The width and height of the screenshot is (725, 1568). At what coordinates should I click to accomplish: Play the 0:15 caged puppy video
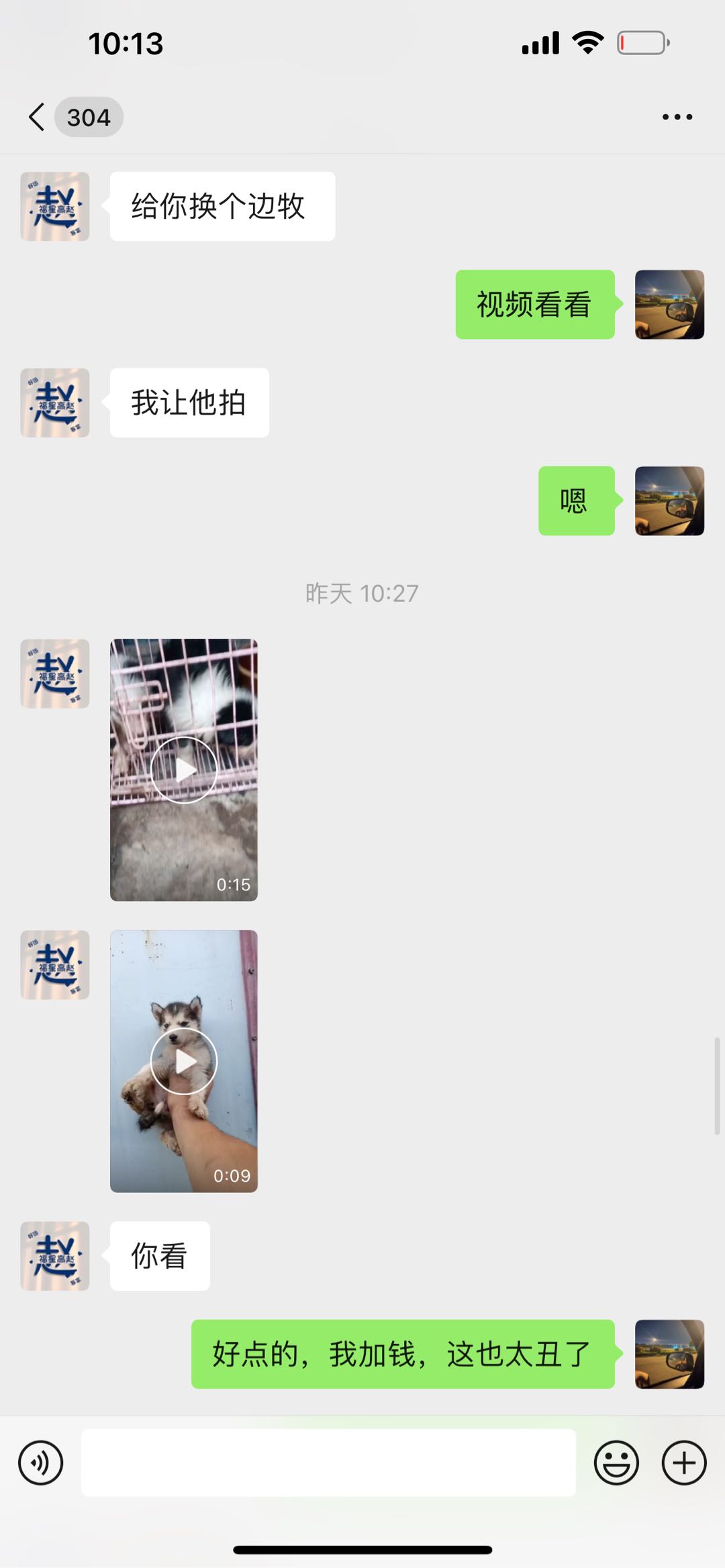(x=183, y=770)
